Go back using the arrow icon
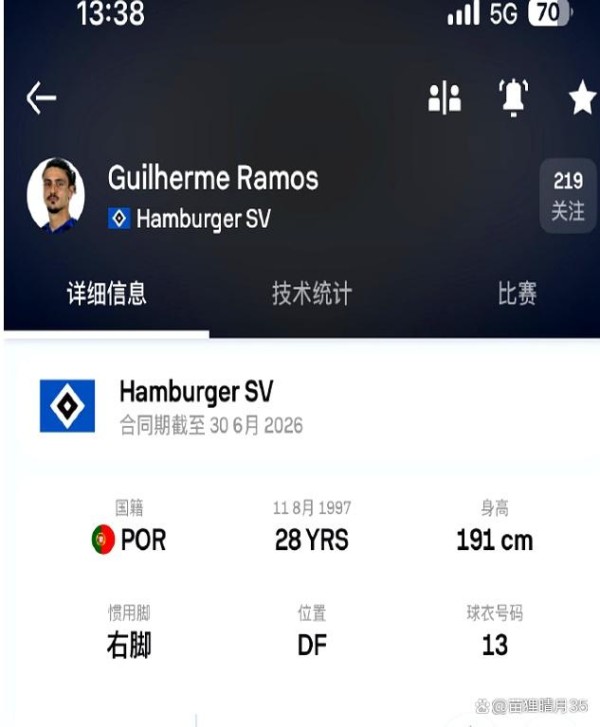 [41, 98]
